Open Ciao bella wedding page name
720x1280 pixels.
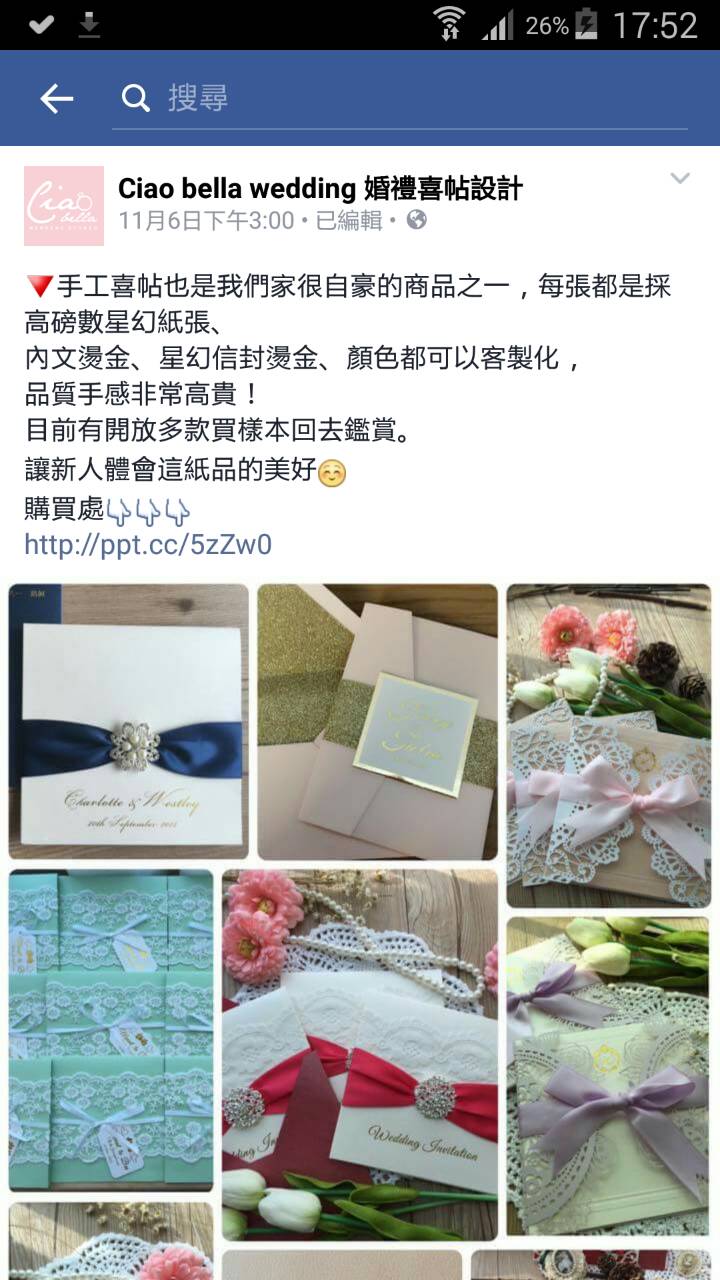pos(320,187)
